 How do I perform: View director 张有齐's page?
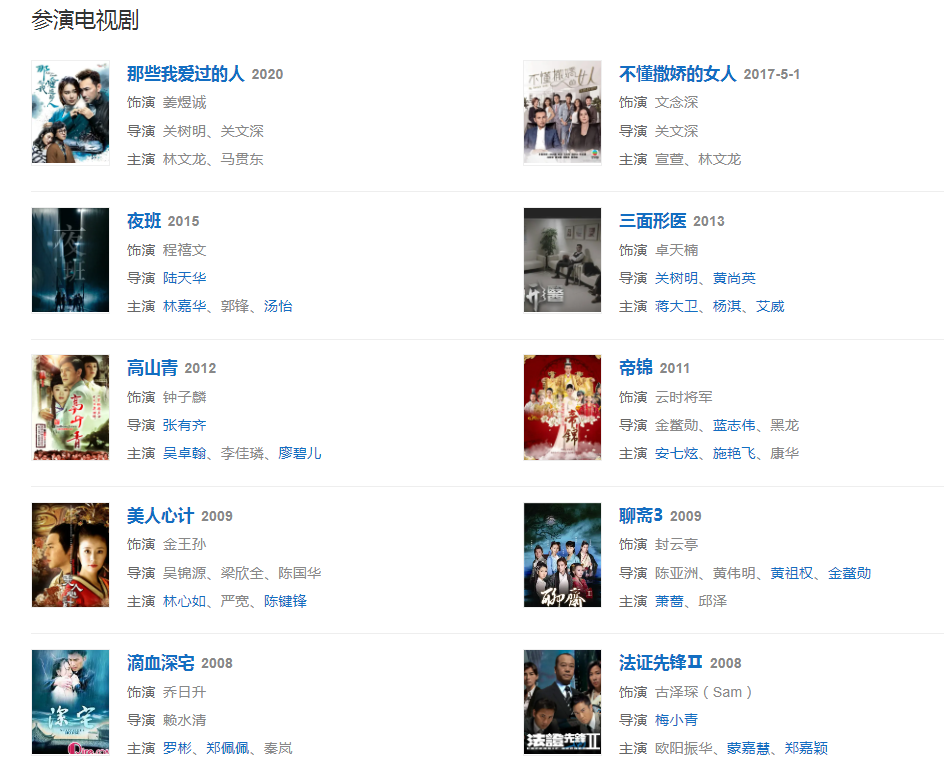(x=184, y=425)
